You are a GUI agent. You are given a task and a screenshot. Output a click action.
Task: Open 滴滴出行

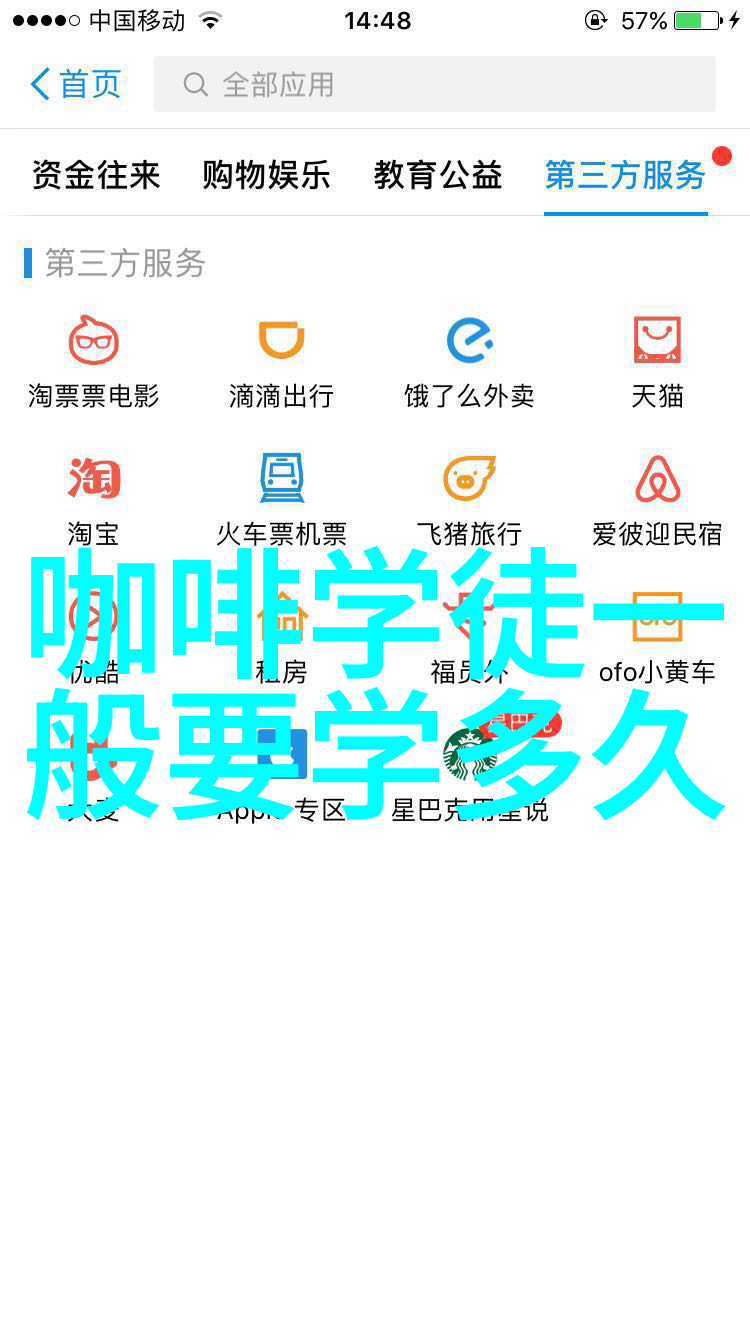[281, 360]
